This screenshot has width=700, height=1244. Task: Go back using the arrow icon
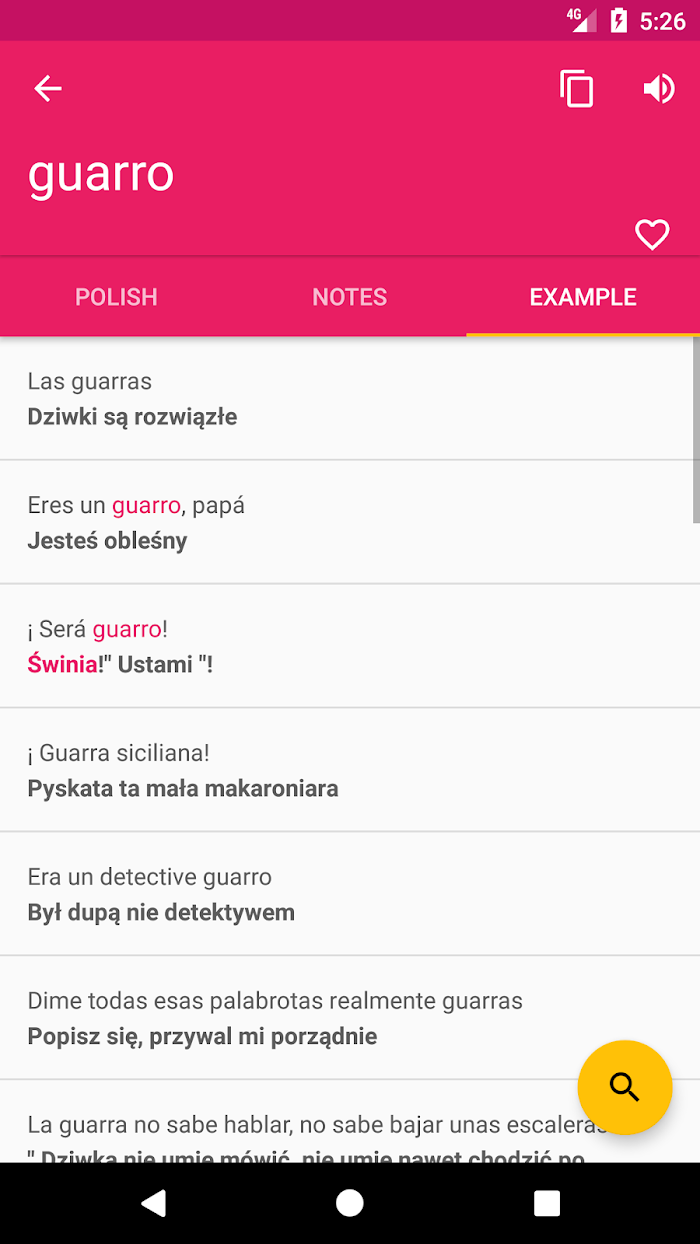tap(48, 89)
